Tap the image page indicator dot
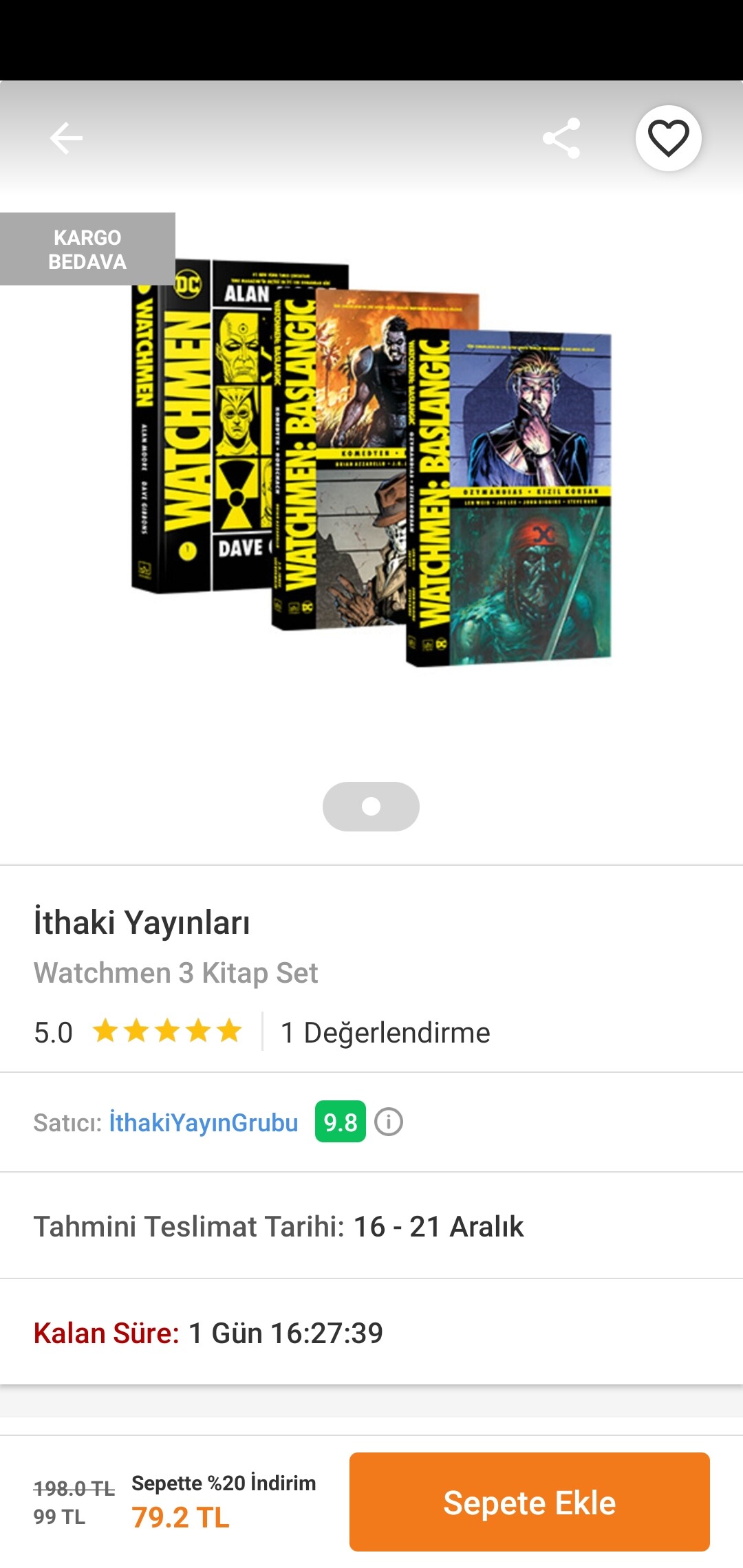Viewport: 743px width, 1568px height. pyautogui.click(x=371, y=807)
